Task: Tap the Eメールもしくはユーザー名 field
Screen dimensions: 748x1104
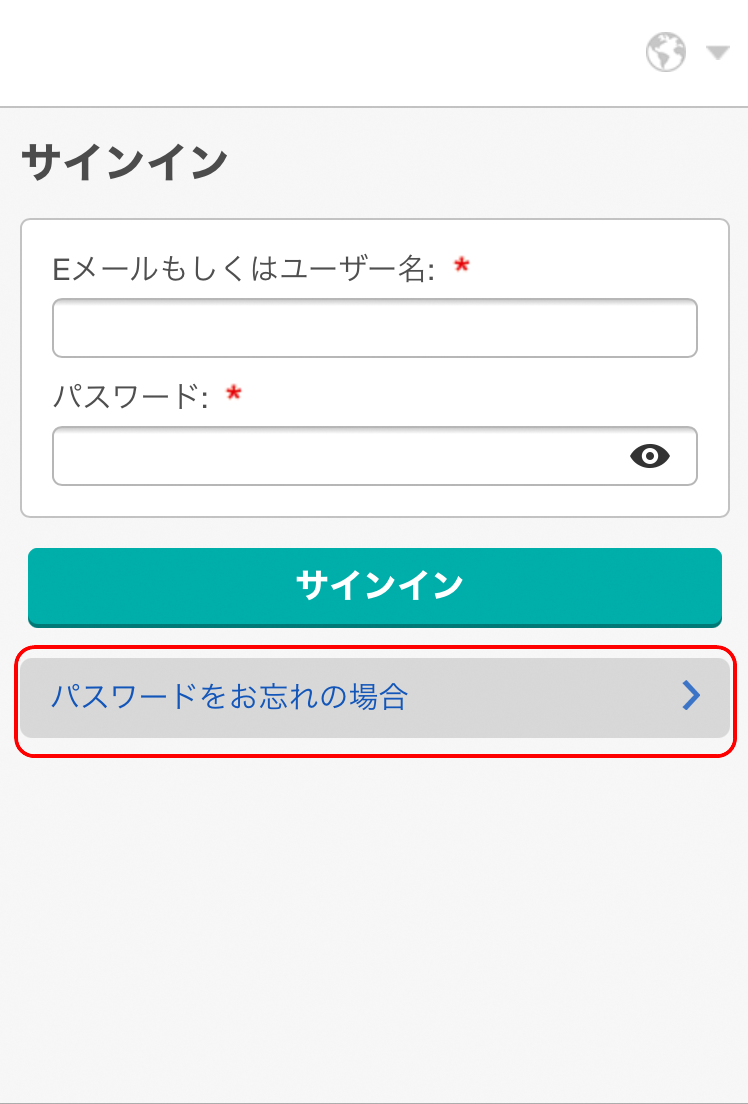Action: 374,328
